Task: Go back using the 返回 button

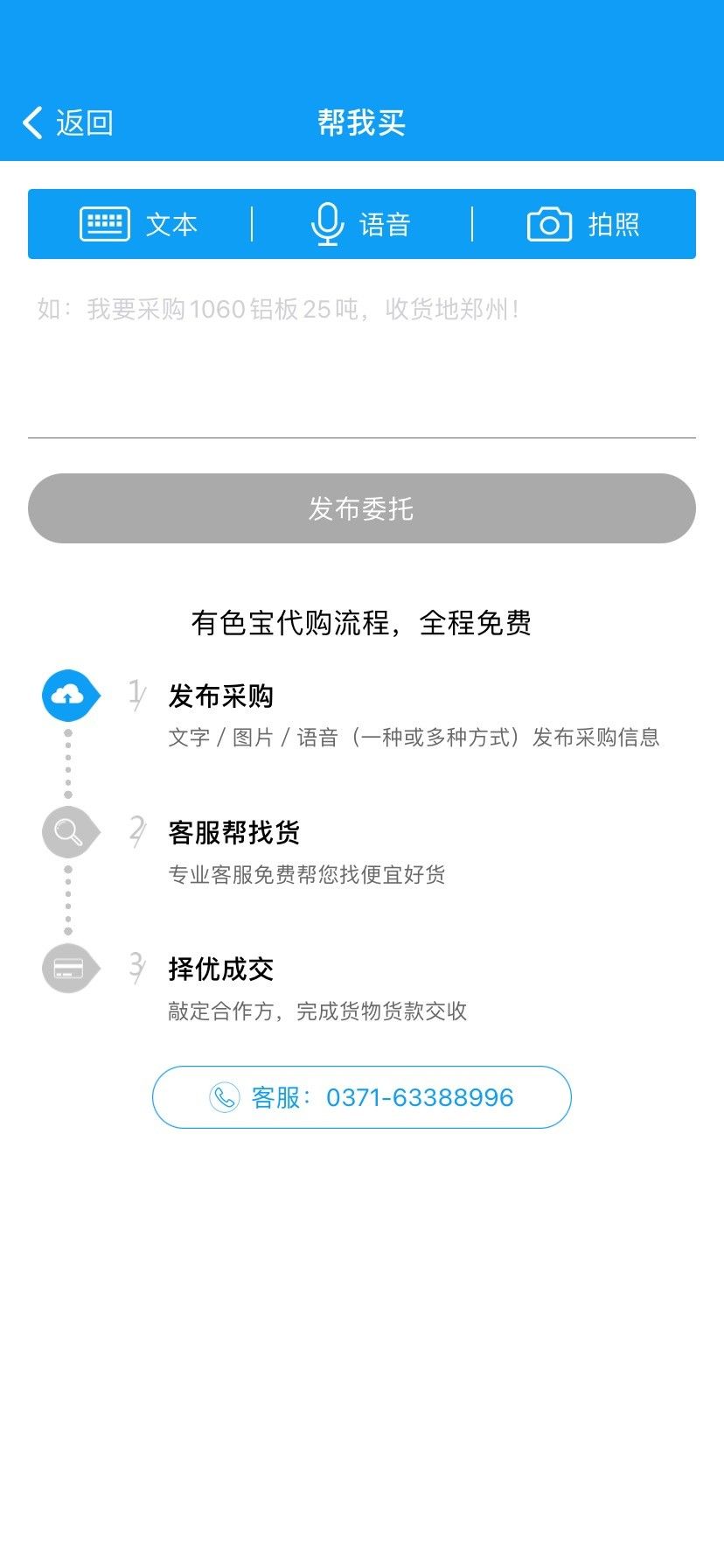Action: pos(68,123)
